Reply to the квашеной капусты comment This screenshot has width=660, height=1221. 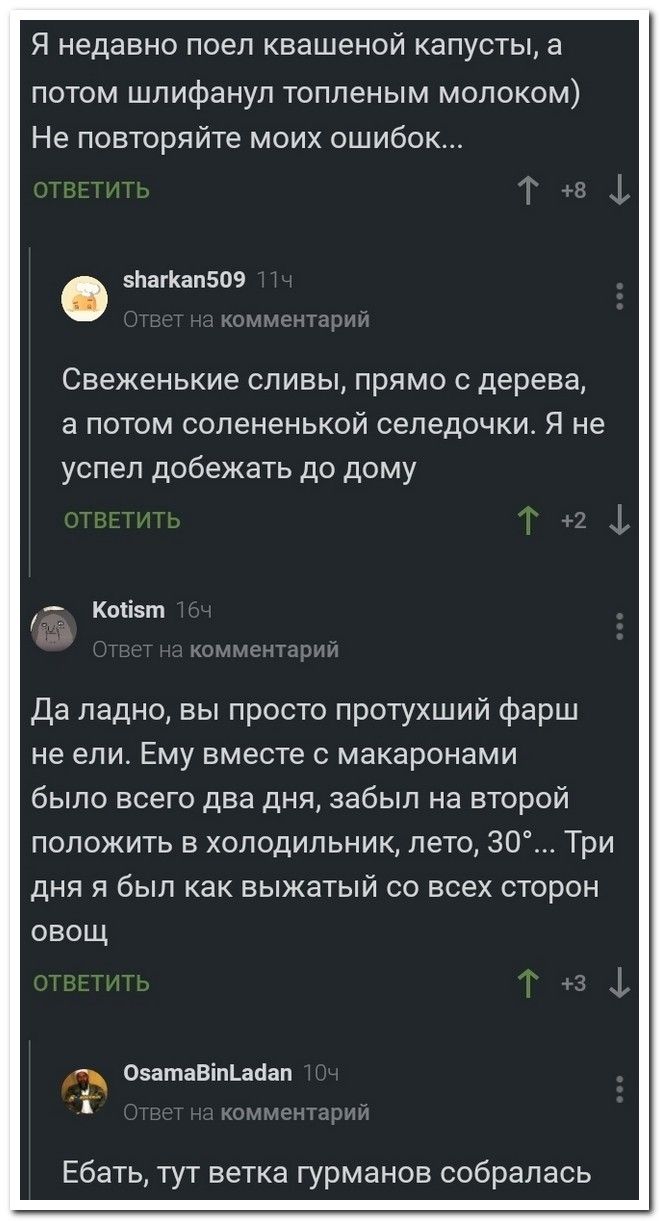[x=92, y=190]
